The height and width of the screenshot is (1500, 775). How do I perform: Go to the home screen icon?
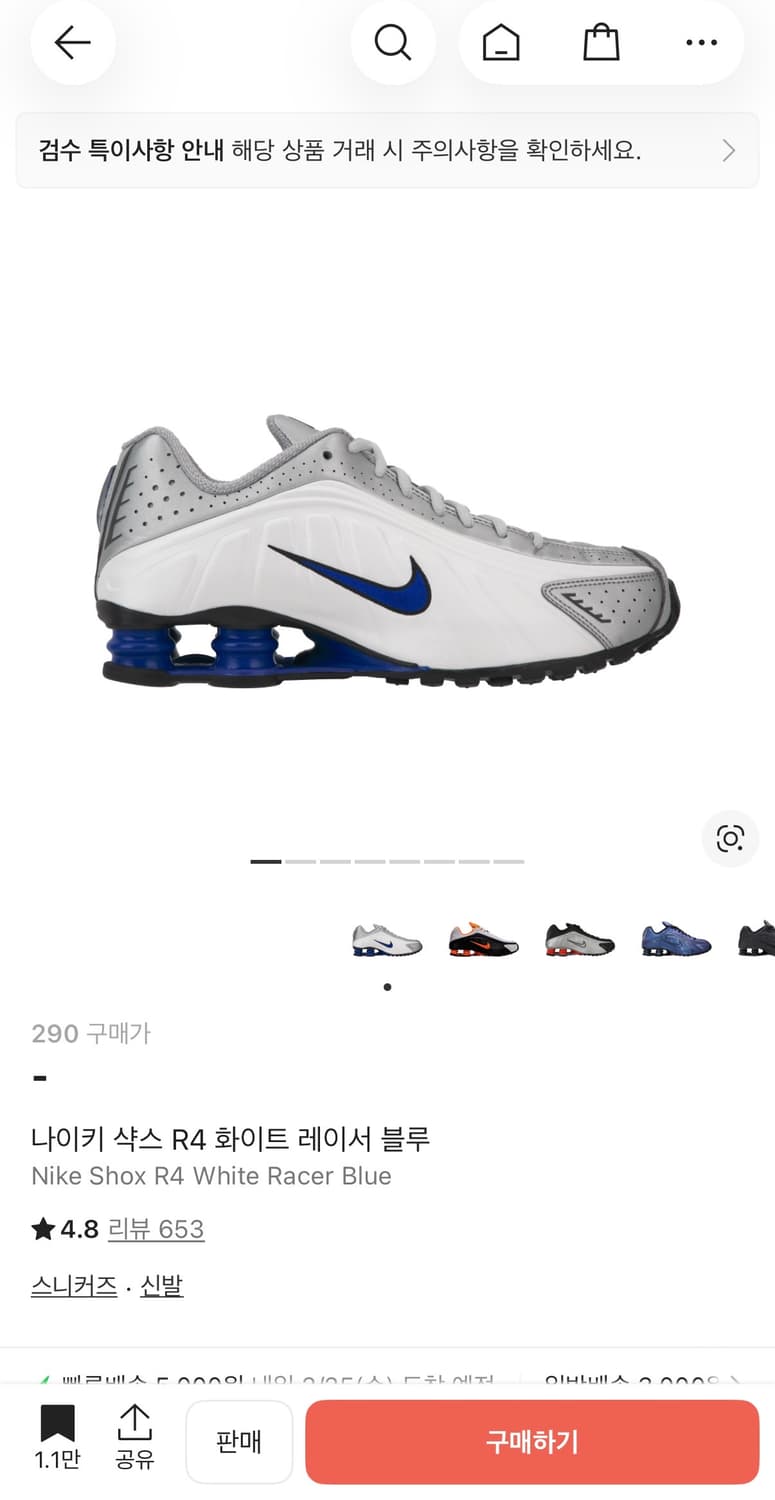(500, 42)
